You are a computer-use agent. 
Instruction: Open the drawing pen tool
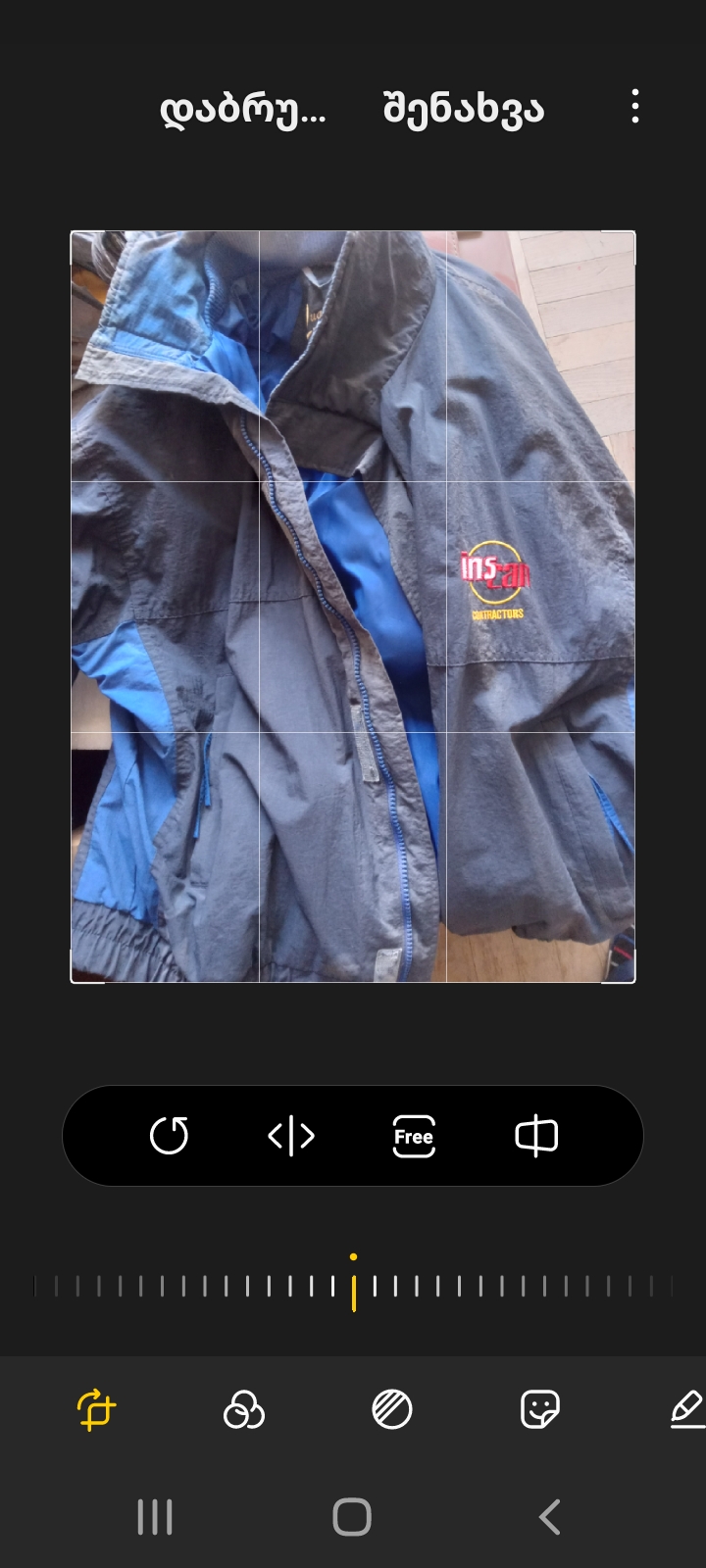(686, 1410)
